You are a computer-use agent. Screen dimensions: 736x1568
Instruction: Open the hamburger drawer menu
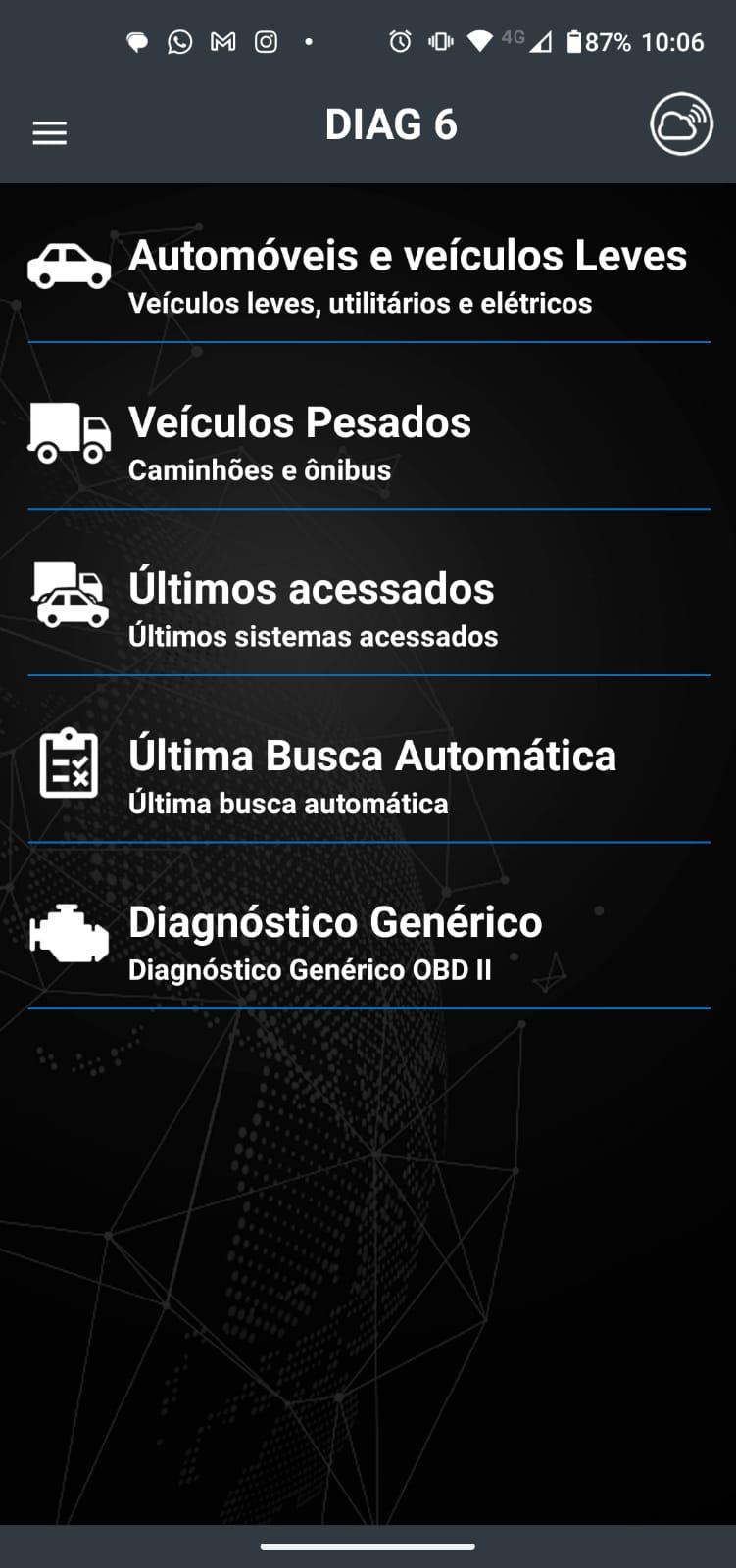click(x=50, y=132)
